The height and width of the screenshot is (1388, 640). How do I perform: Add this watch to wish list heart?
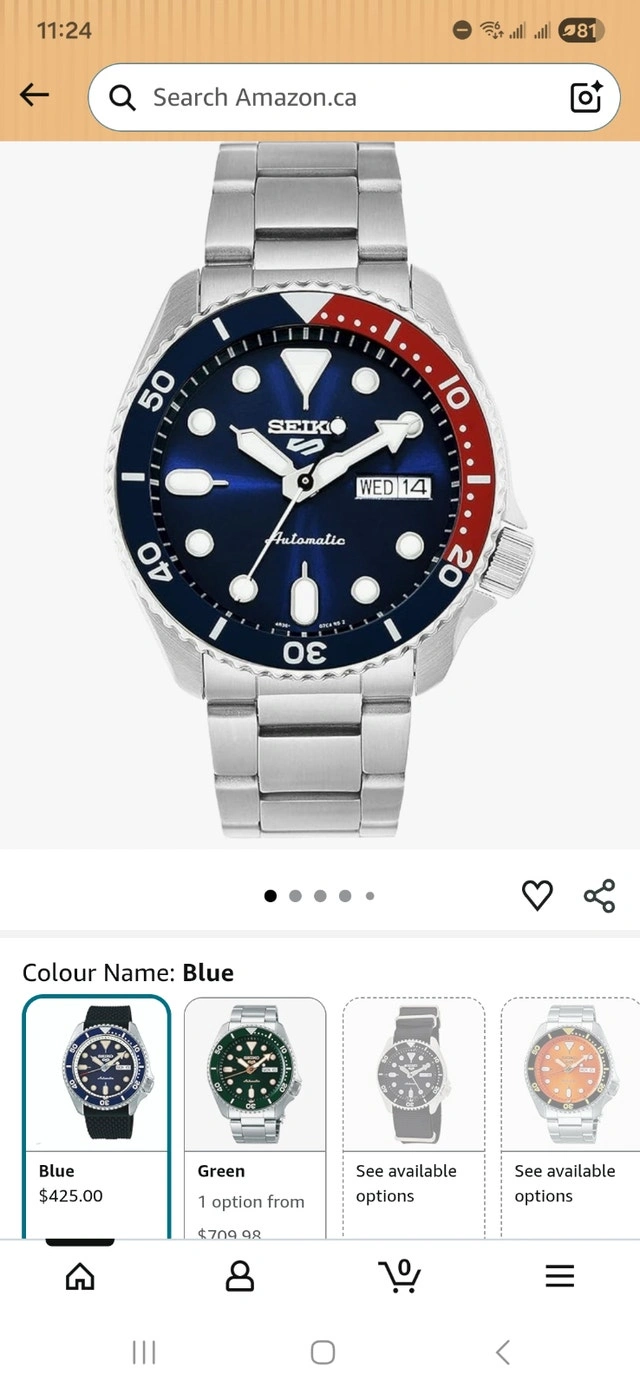[x=537, y=895]
